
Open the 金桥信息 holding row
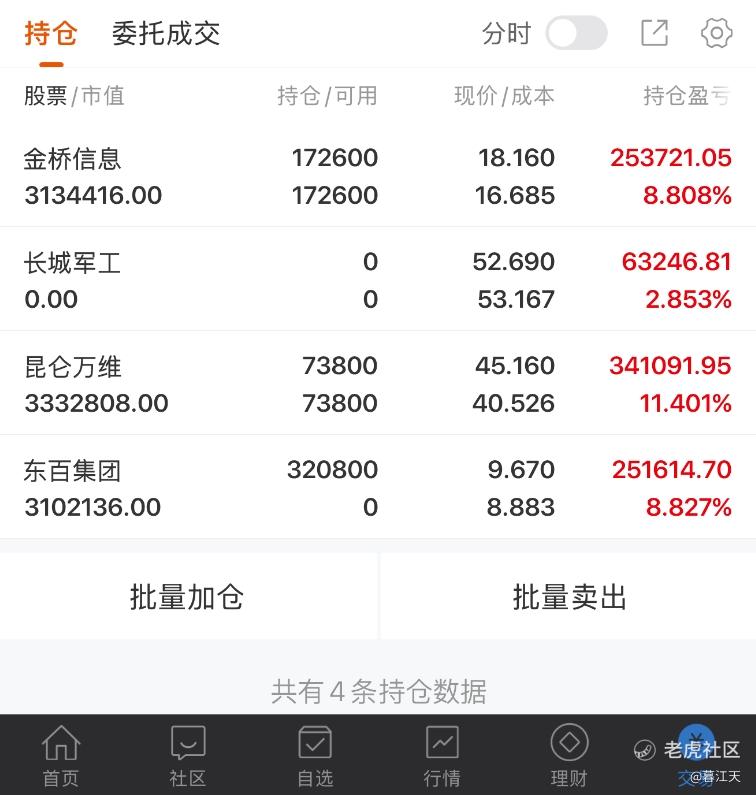[378, 176]
